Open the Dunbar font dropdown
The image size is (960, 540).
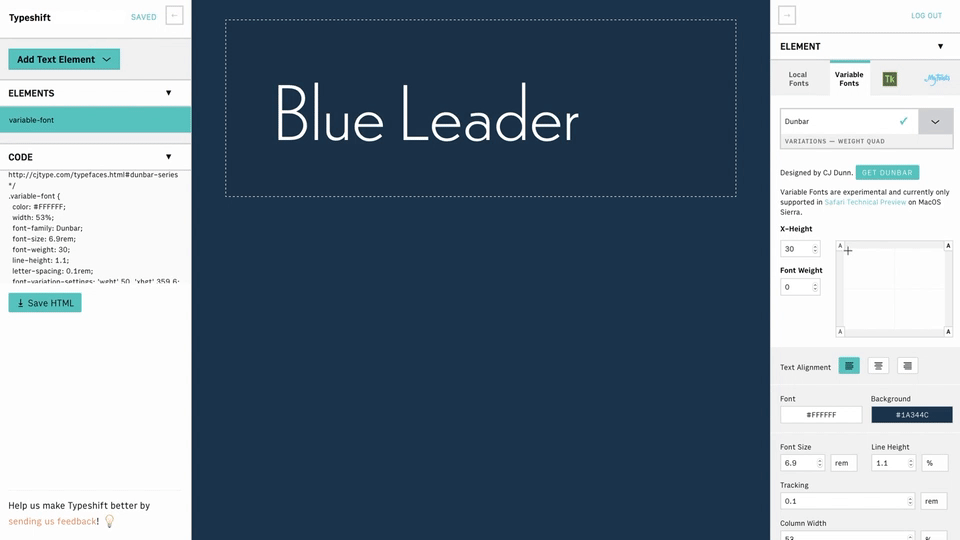tap(935, 121)
